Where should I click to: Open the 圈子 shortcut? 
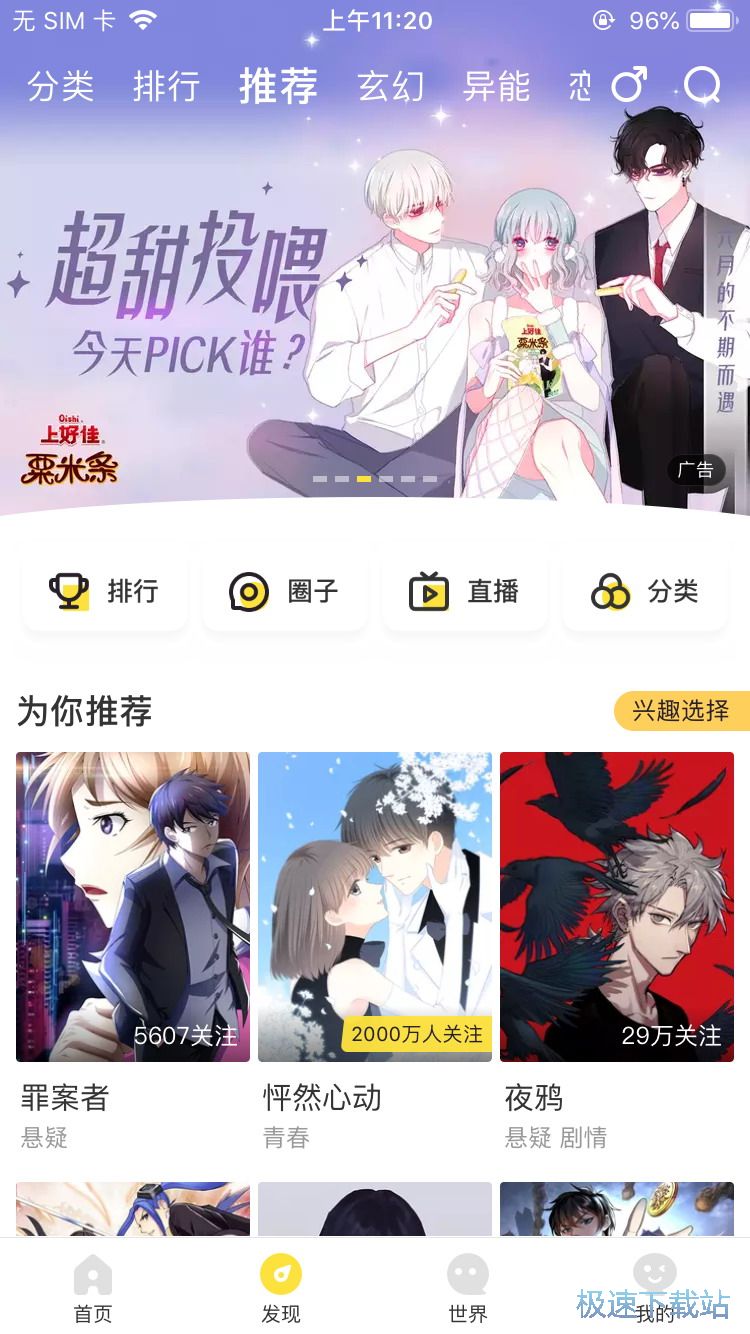coord(285,592)
